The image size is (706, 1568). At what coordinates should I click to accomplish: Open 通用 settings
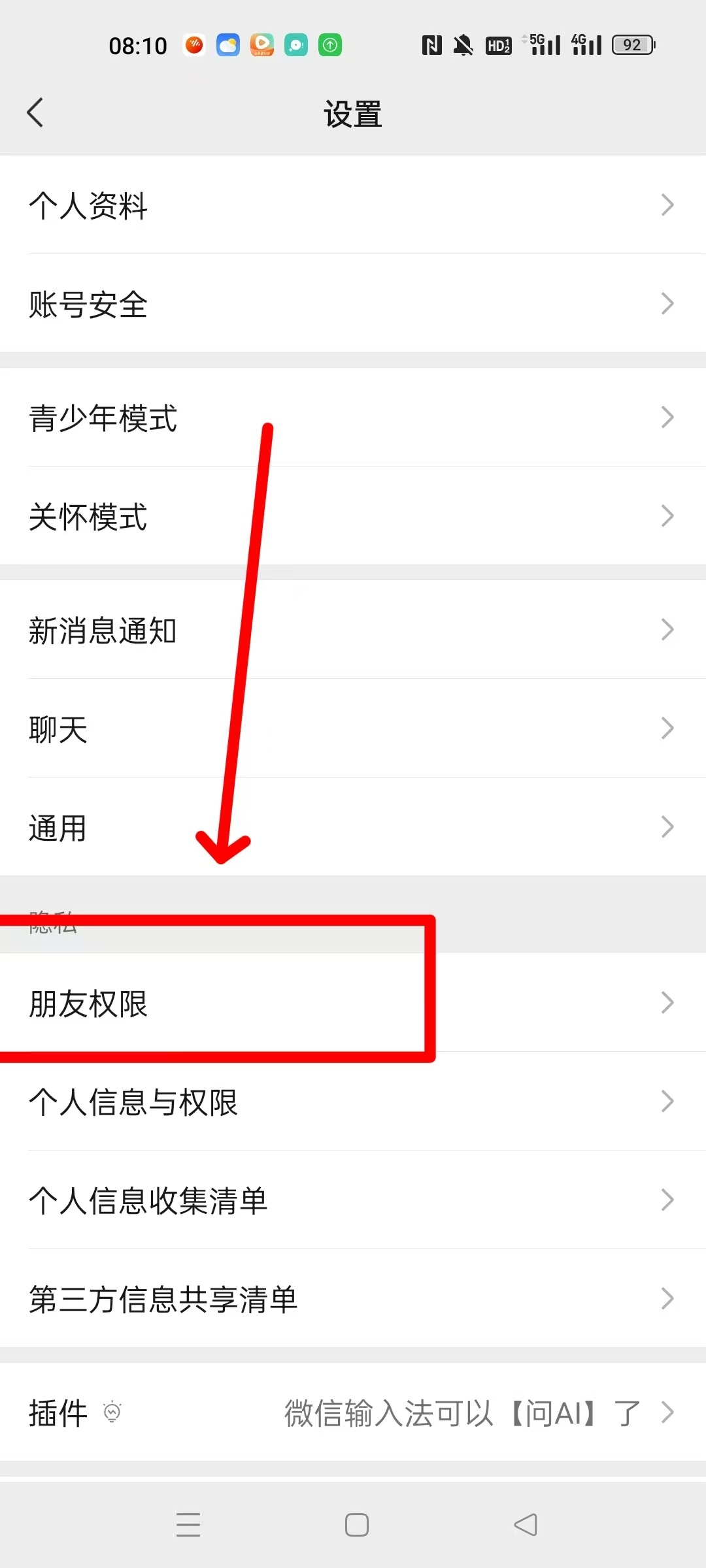pyautogui.click(x=353, y=827)
